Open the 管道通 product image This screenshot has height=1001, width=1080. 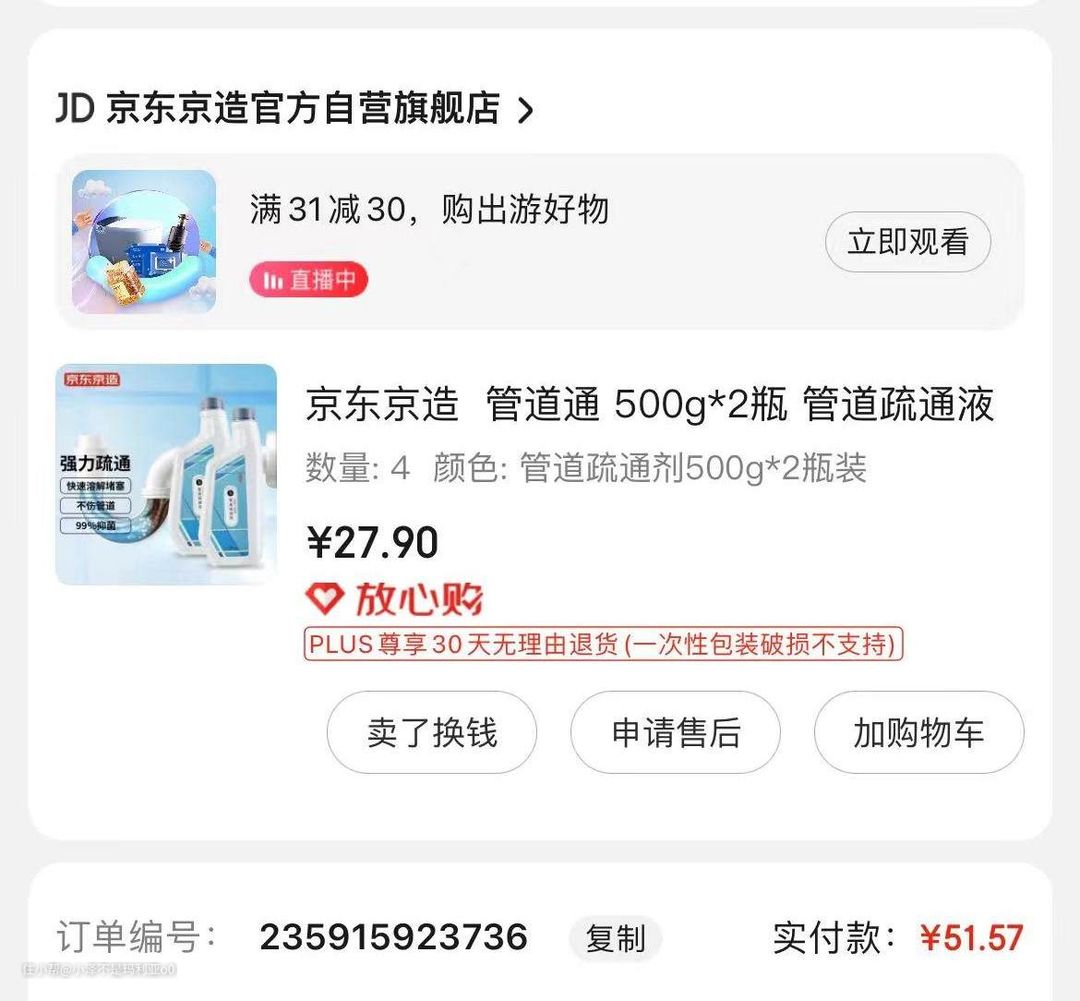(166, 474)
